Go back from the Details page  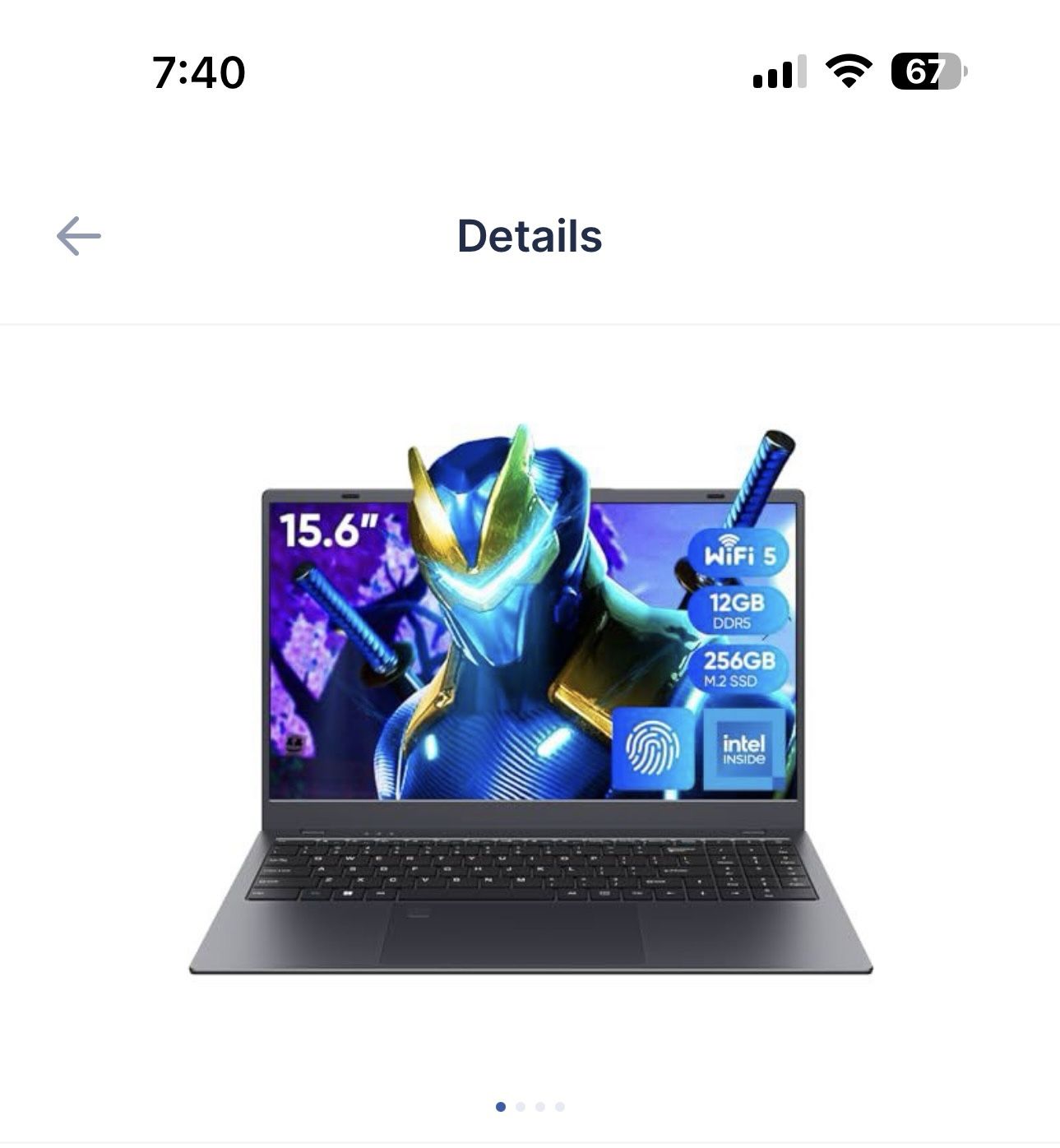pos(78,237)
